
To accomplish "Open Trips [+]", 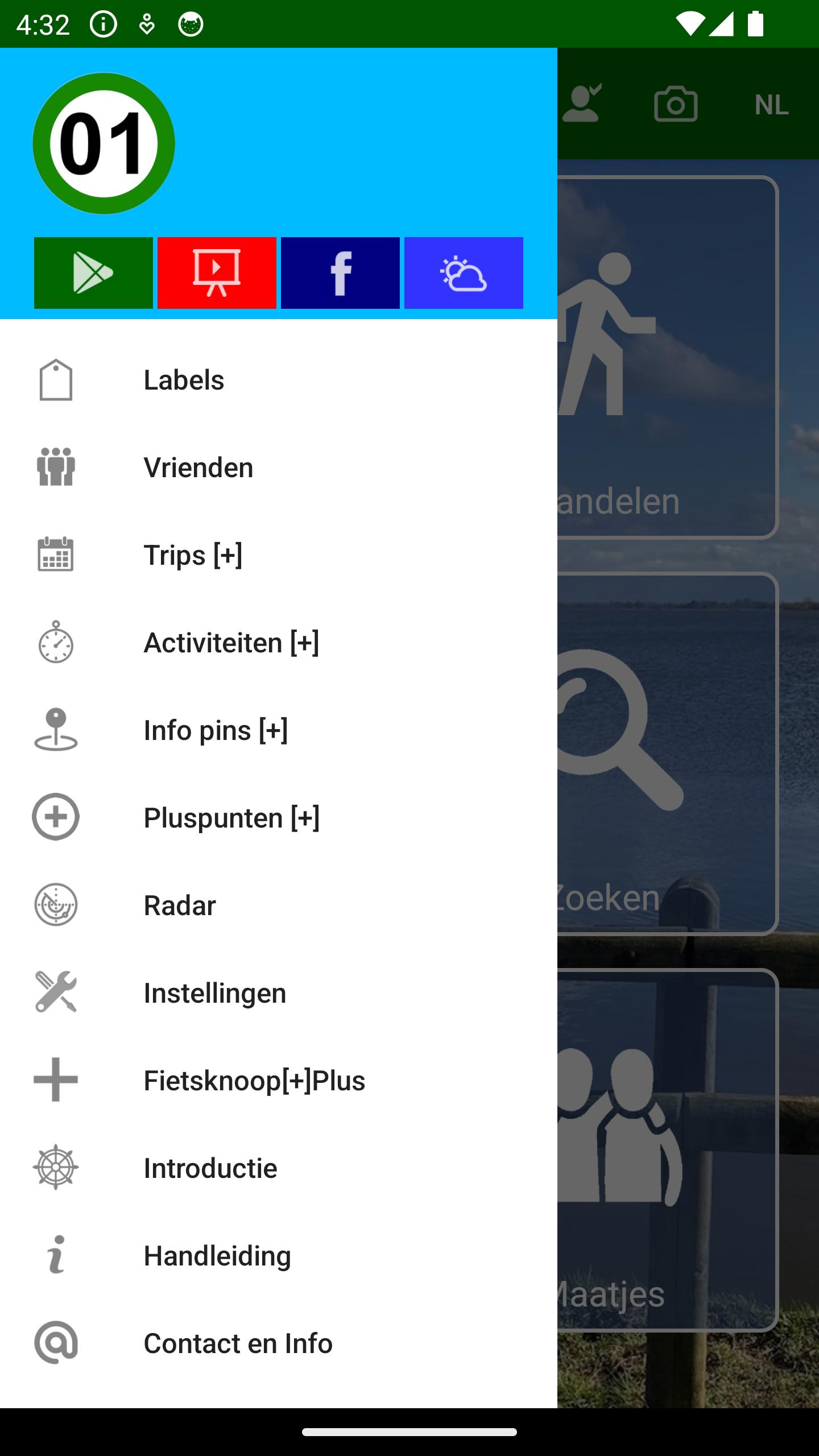I will click(279, 555).
